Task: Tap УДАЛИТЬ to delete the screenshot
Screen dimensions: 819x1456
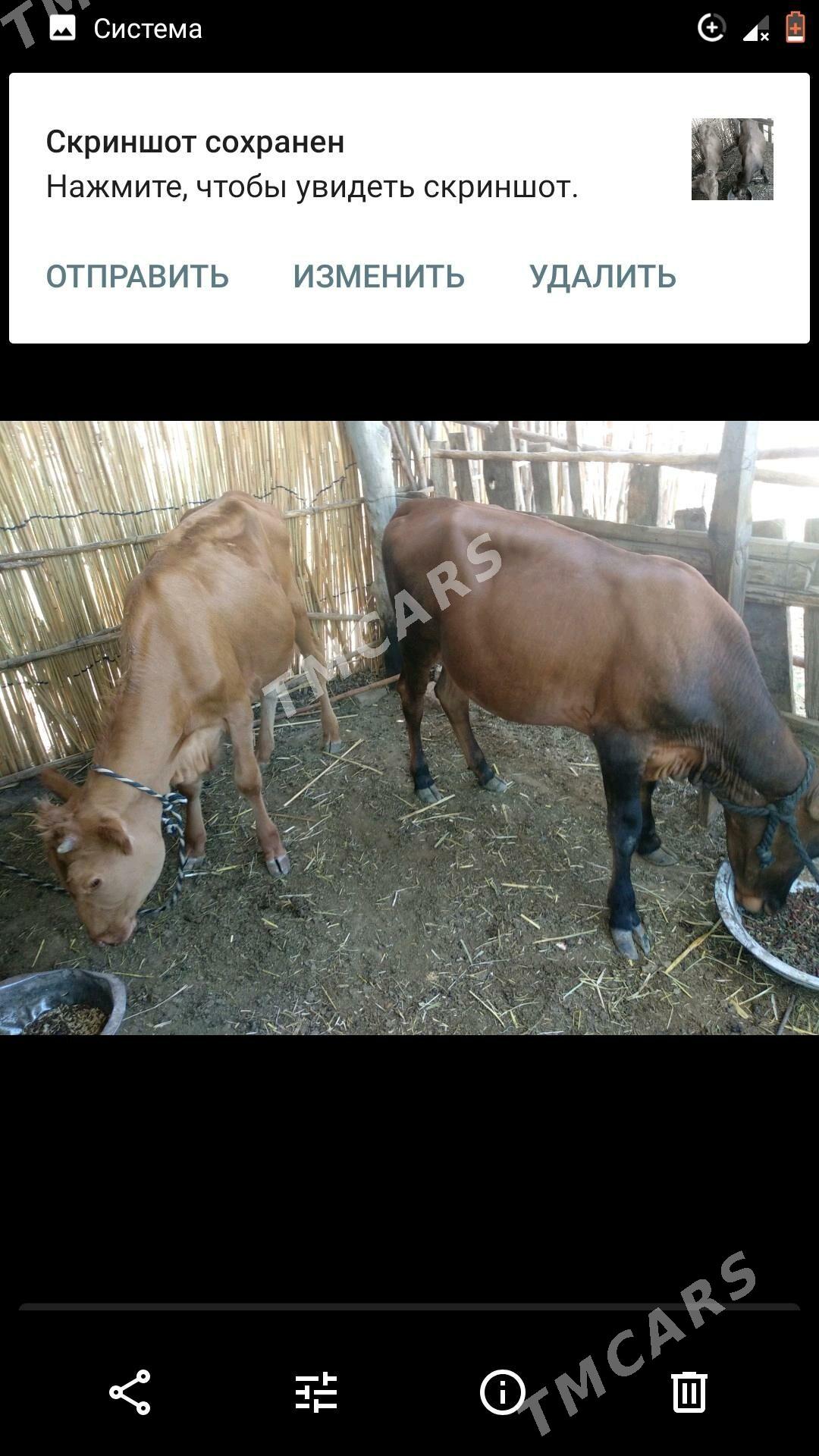Action: click(602, 277)
